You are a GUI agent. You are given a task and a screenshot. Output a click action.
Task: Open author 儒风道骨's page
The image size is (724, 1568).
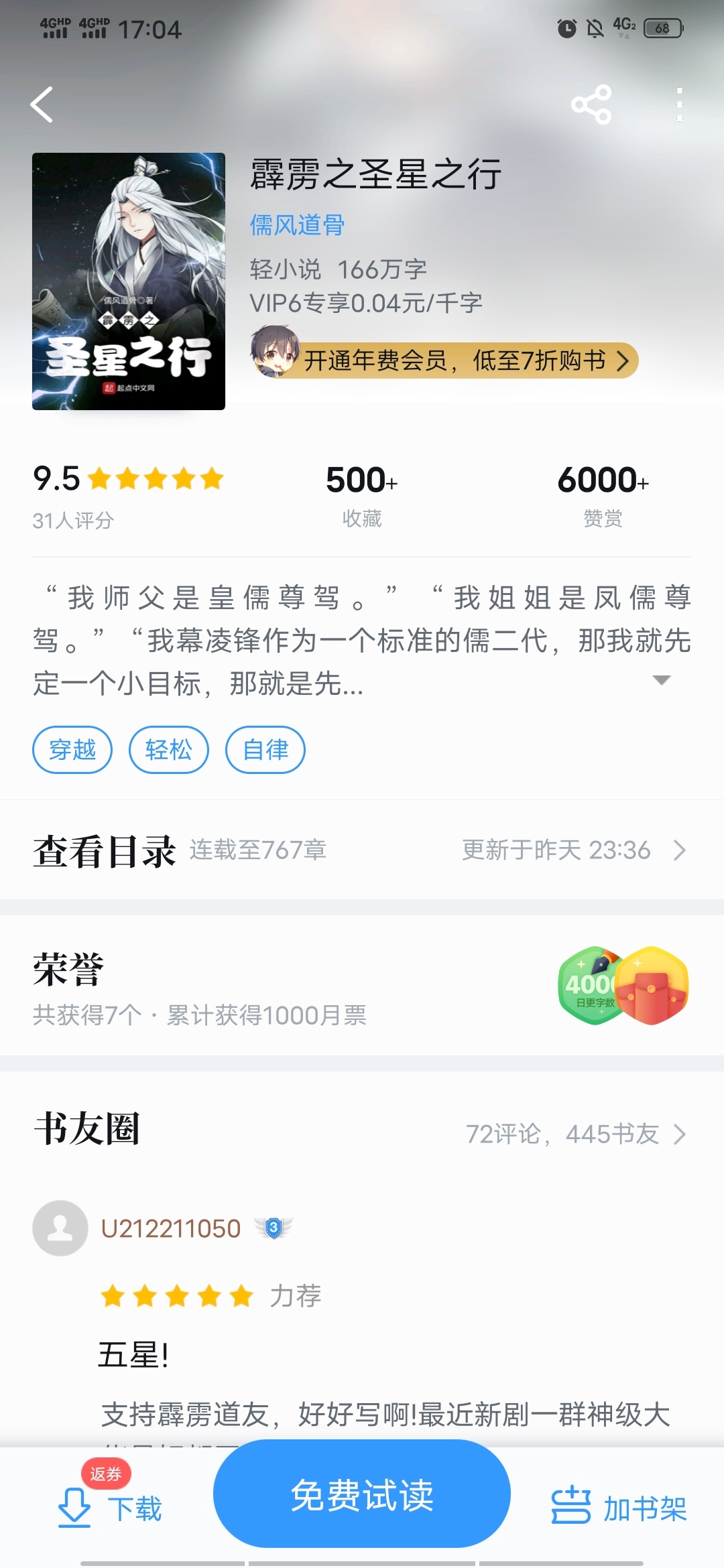click(x=297, y=225)
